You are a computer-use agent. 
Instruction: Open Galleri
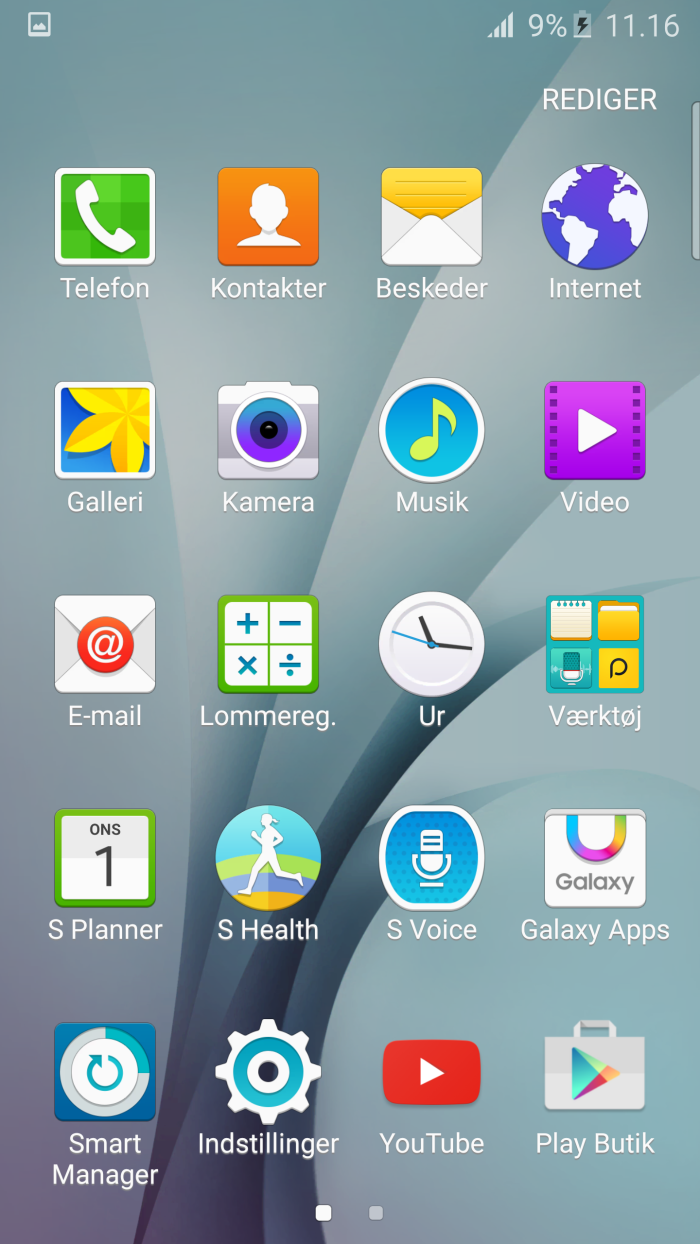point(105,431)
